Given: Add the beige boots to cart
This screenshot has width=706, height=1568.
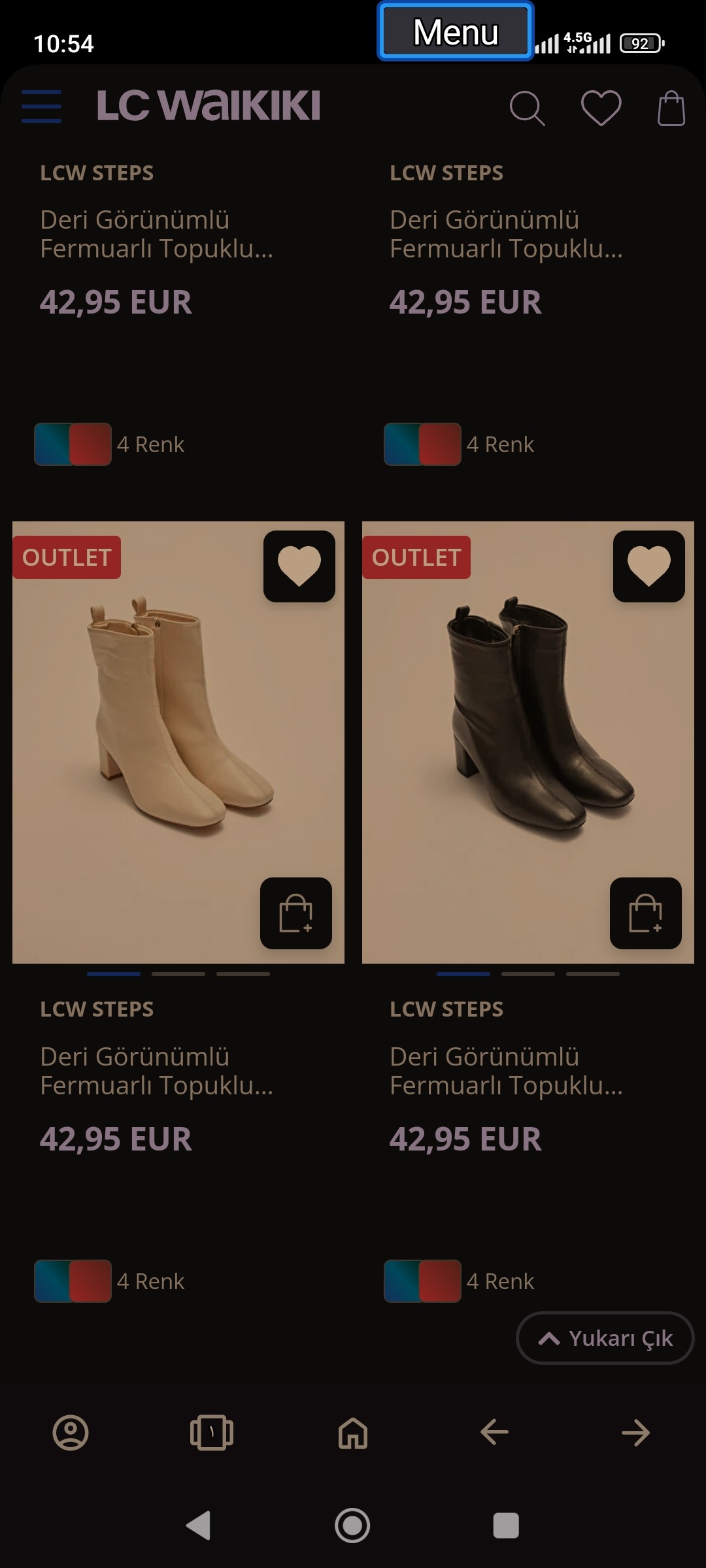Looking at the screenshot, I should (x=296, y=913).
